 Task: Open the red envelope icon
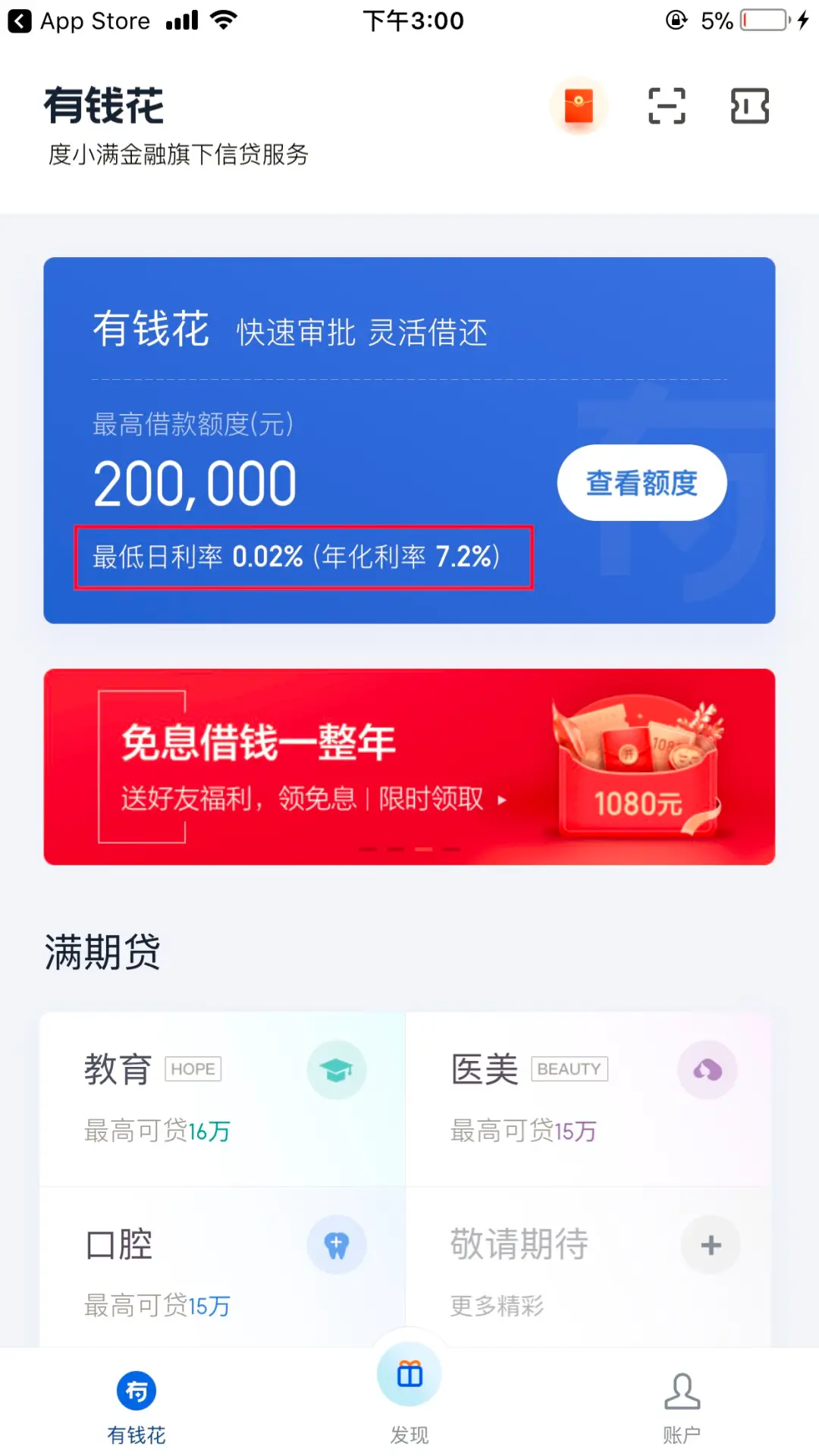click(x=579, y=106)
